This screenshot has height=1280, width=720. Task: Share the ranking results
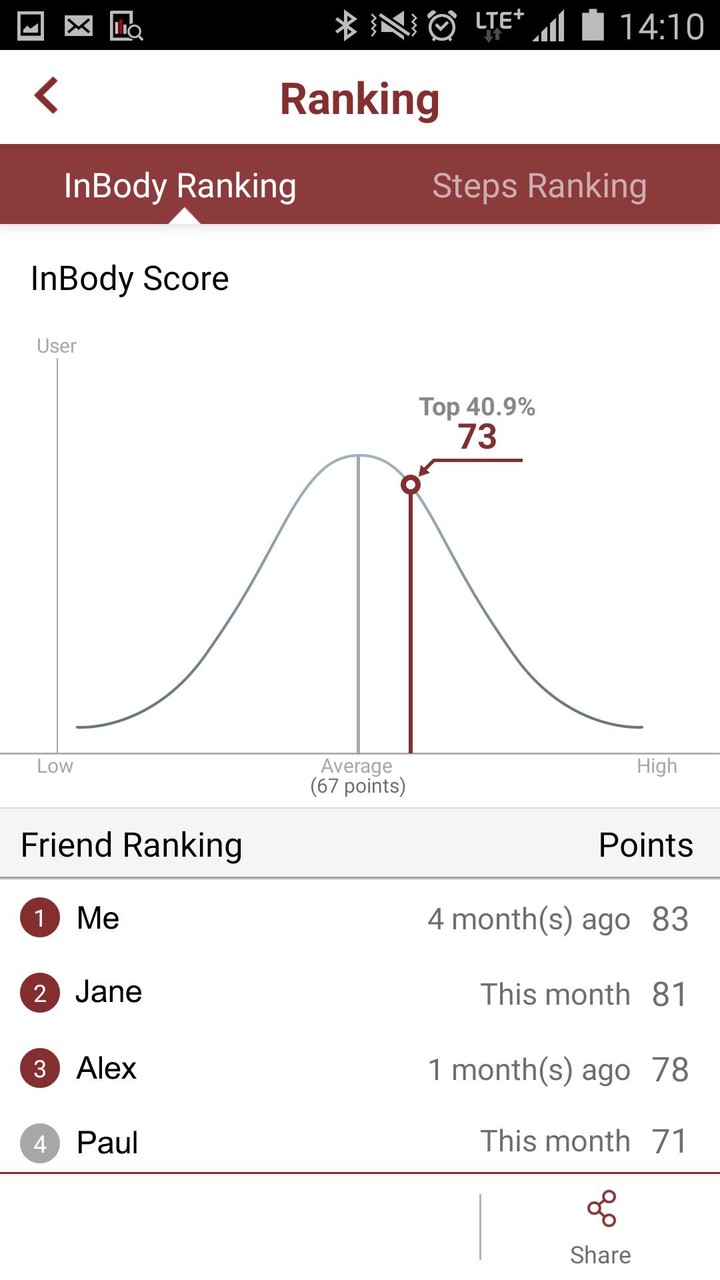tap(601, 1226)
